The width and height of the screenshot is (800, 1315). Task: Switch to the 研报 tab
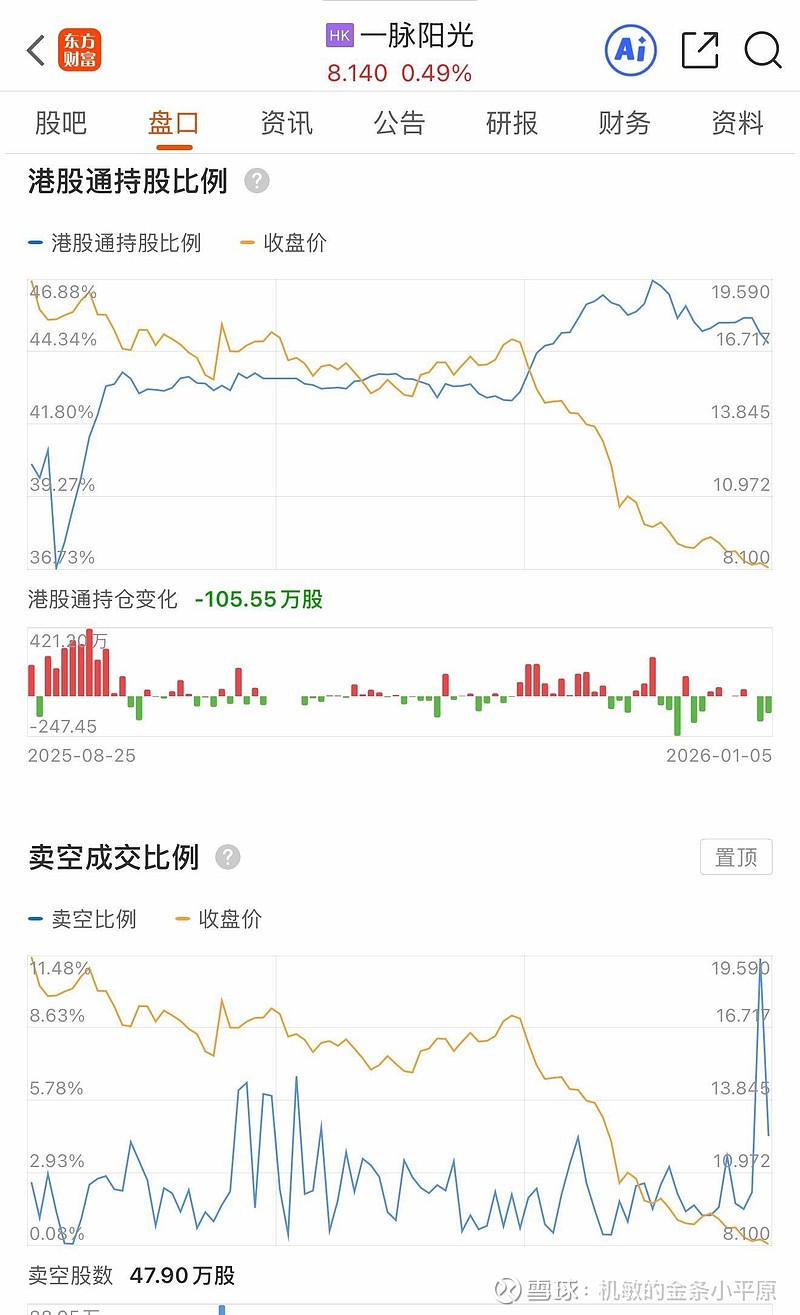tap(512, 123)
